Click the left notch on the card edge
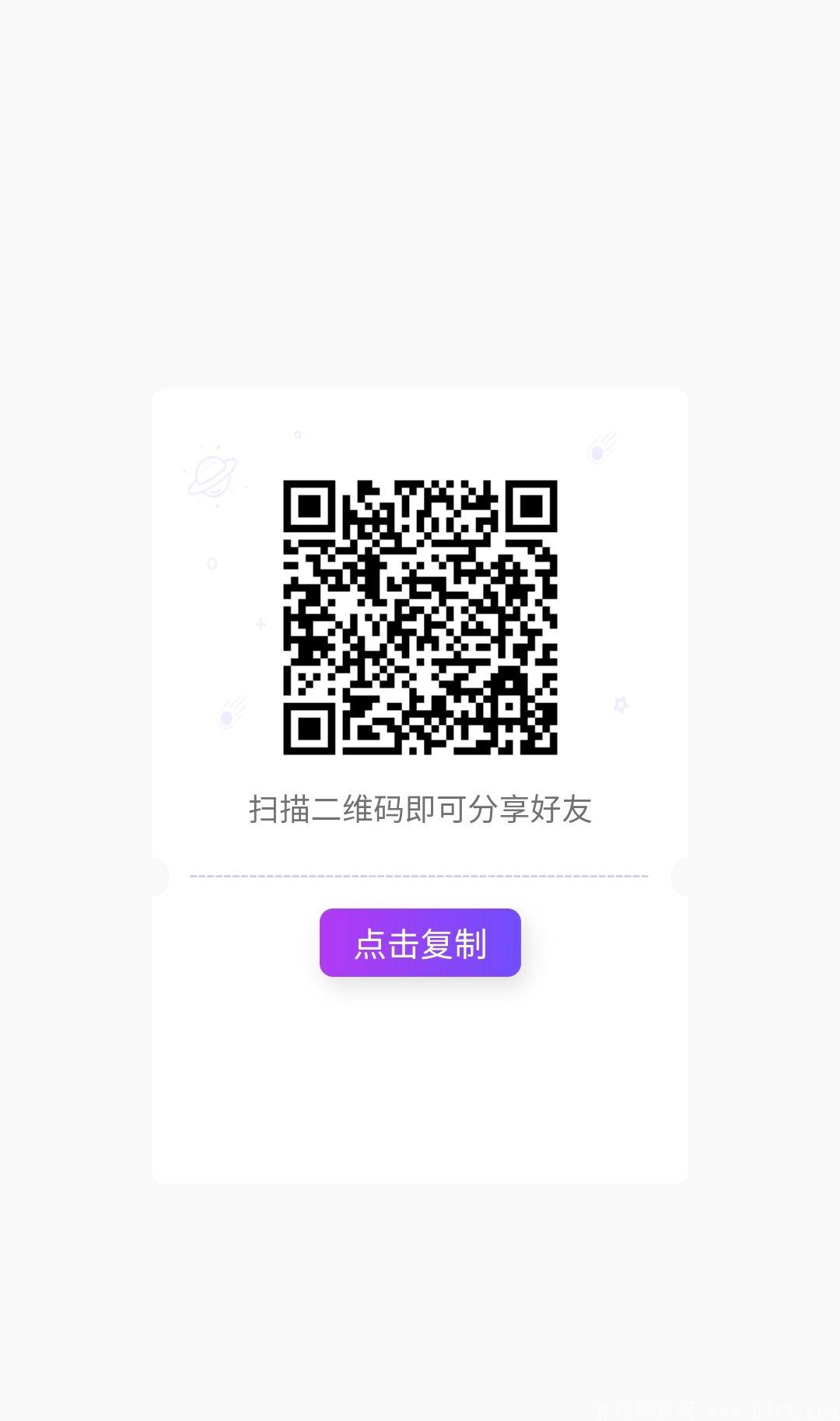This screenshot has width=840, height=1421. click(x=161, y=877)
